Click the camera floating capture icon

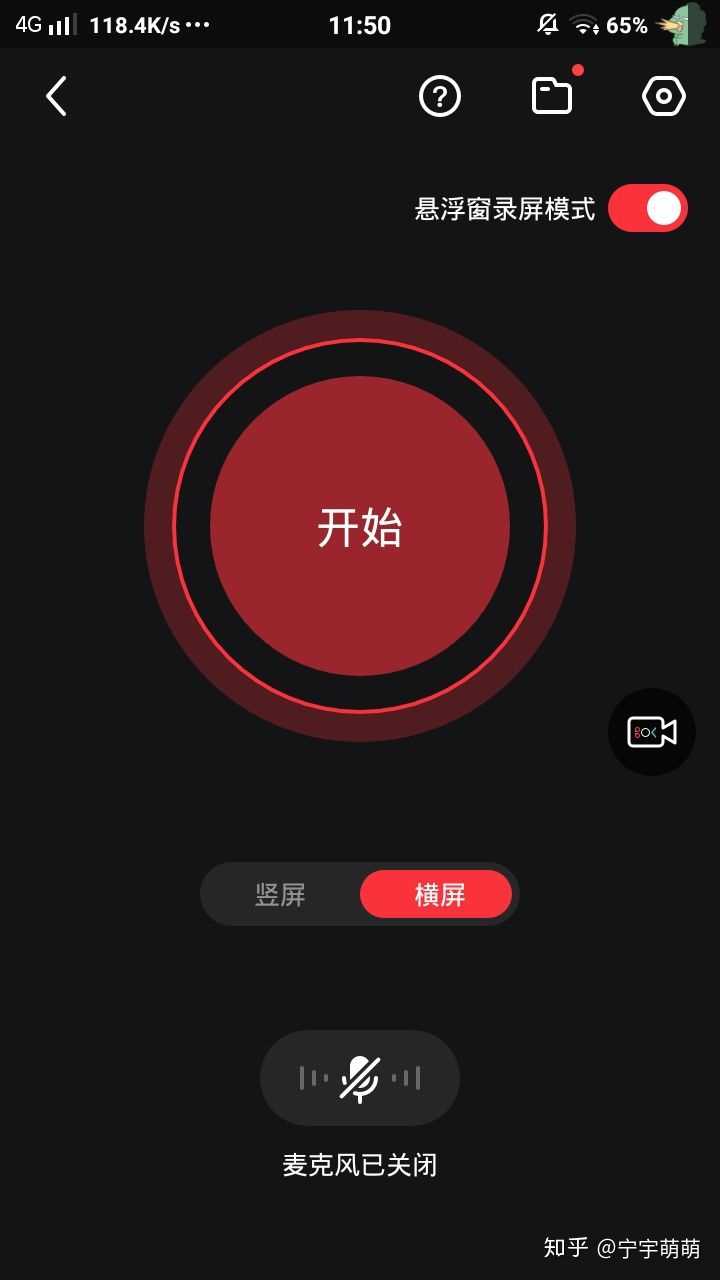[x=651, y=732]
